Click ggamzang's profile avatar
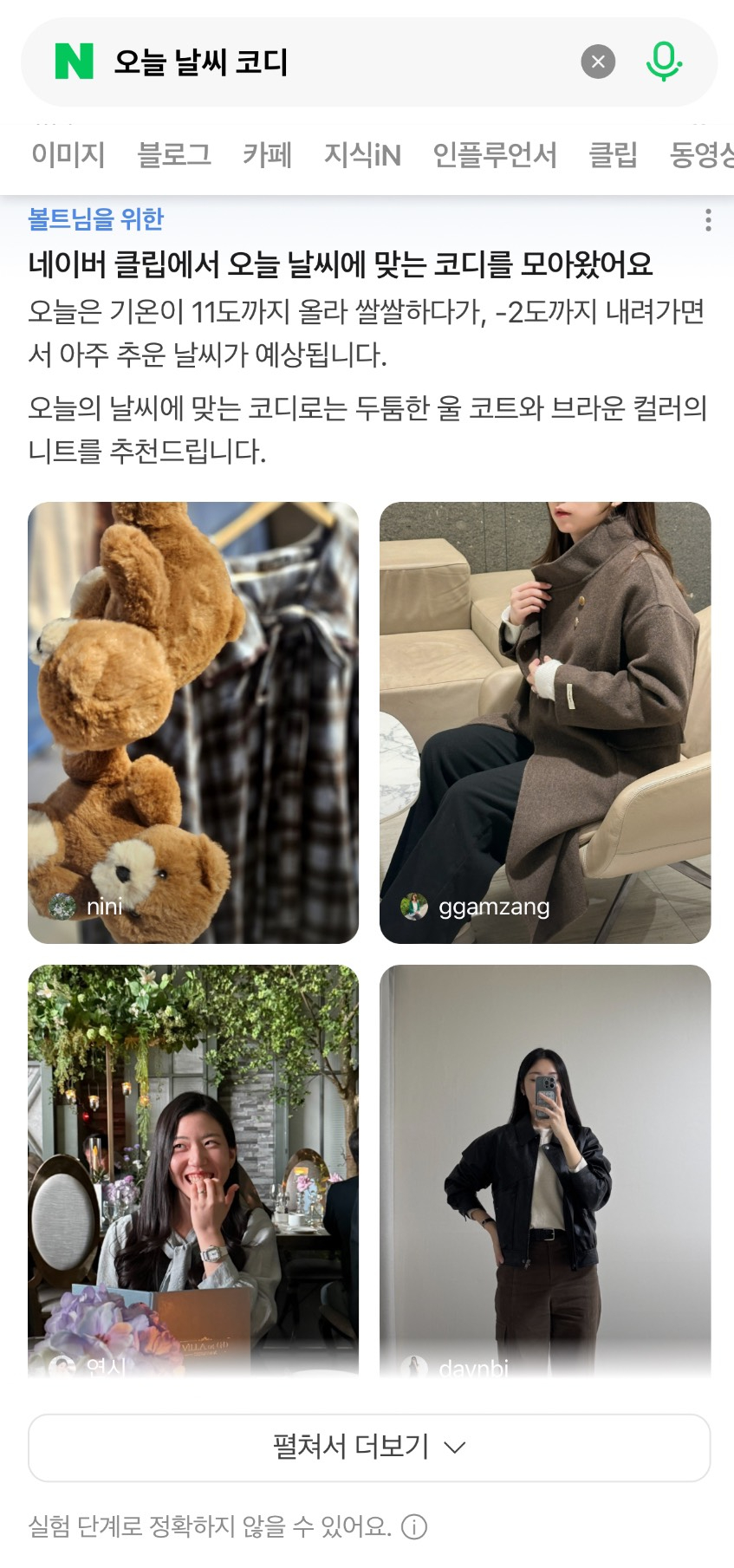This screenshot has height=1568, width=734. point(414,907)
